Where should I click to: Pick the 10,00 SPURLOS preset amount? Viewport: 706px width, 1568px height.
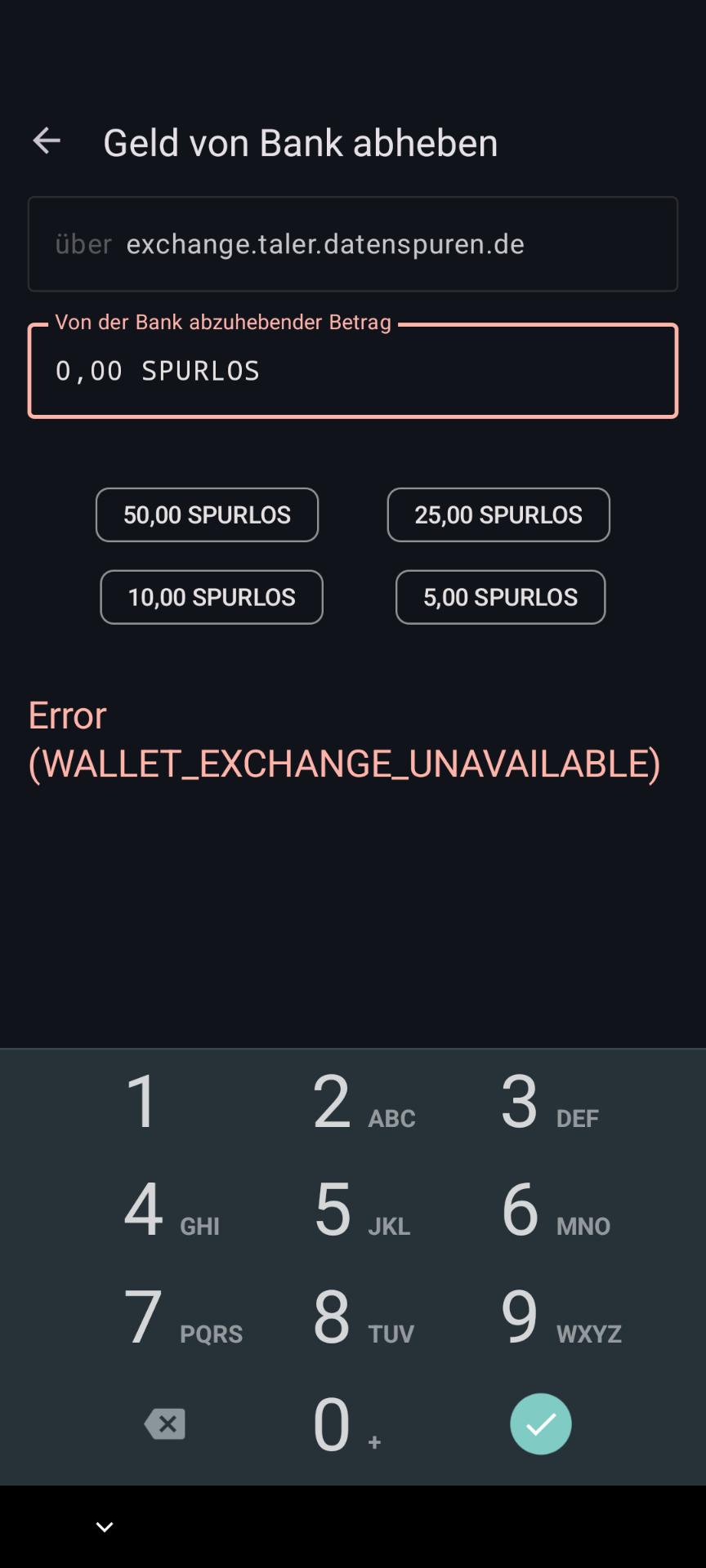coord(212,598)
